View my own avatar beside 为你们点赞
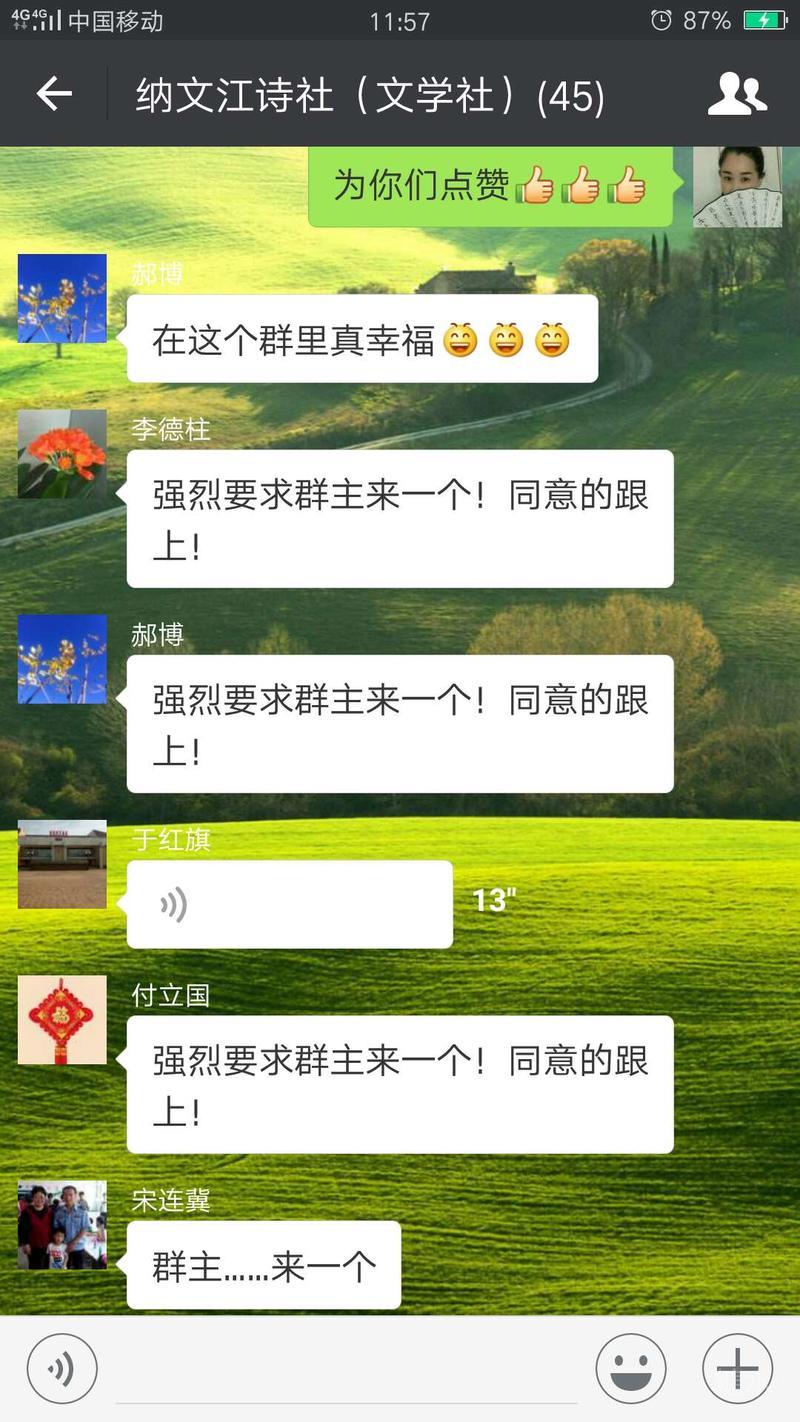 click(x=737, y=186)
